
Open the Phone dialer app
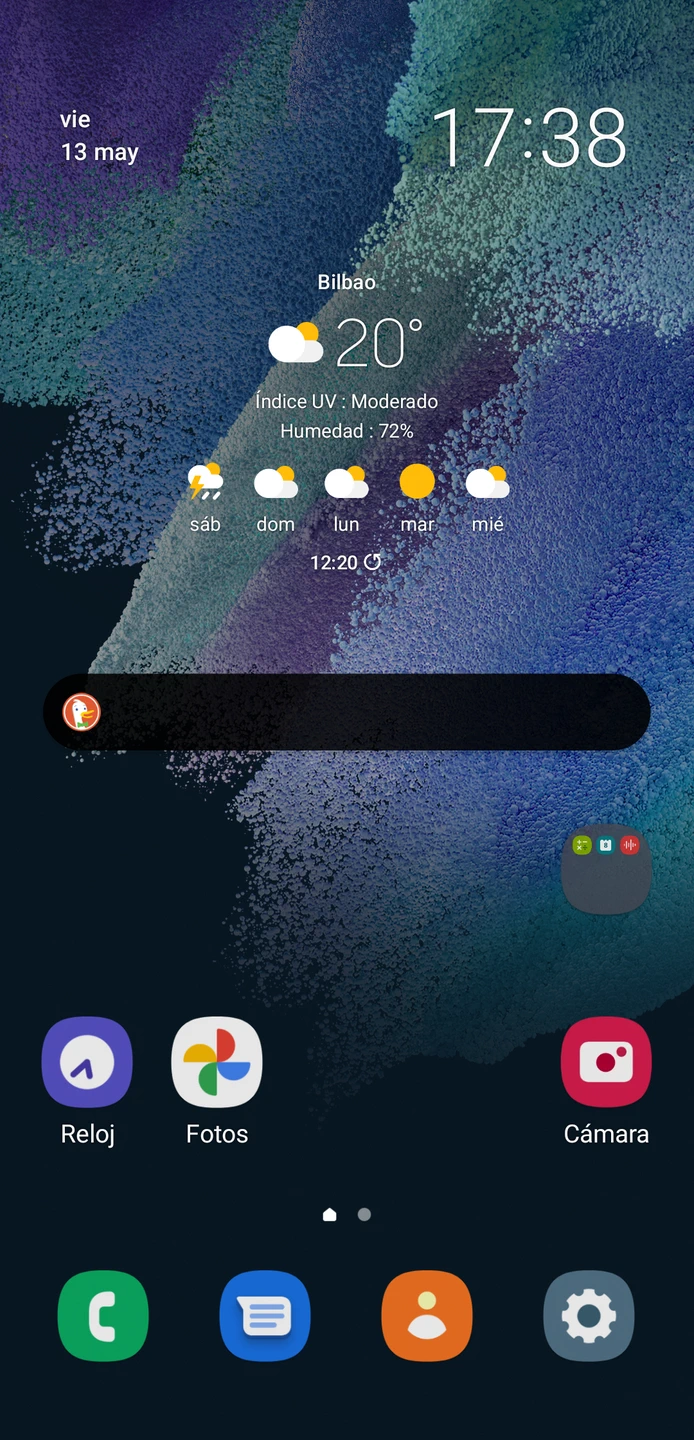pyautogui.click(x=103, y=1316)
